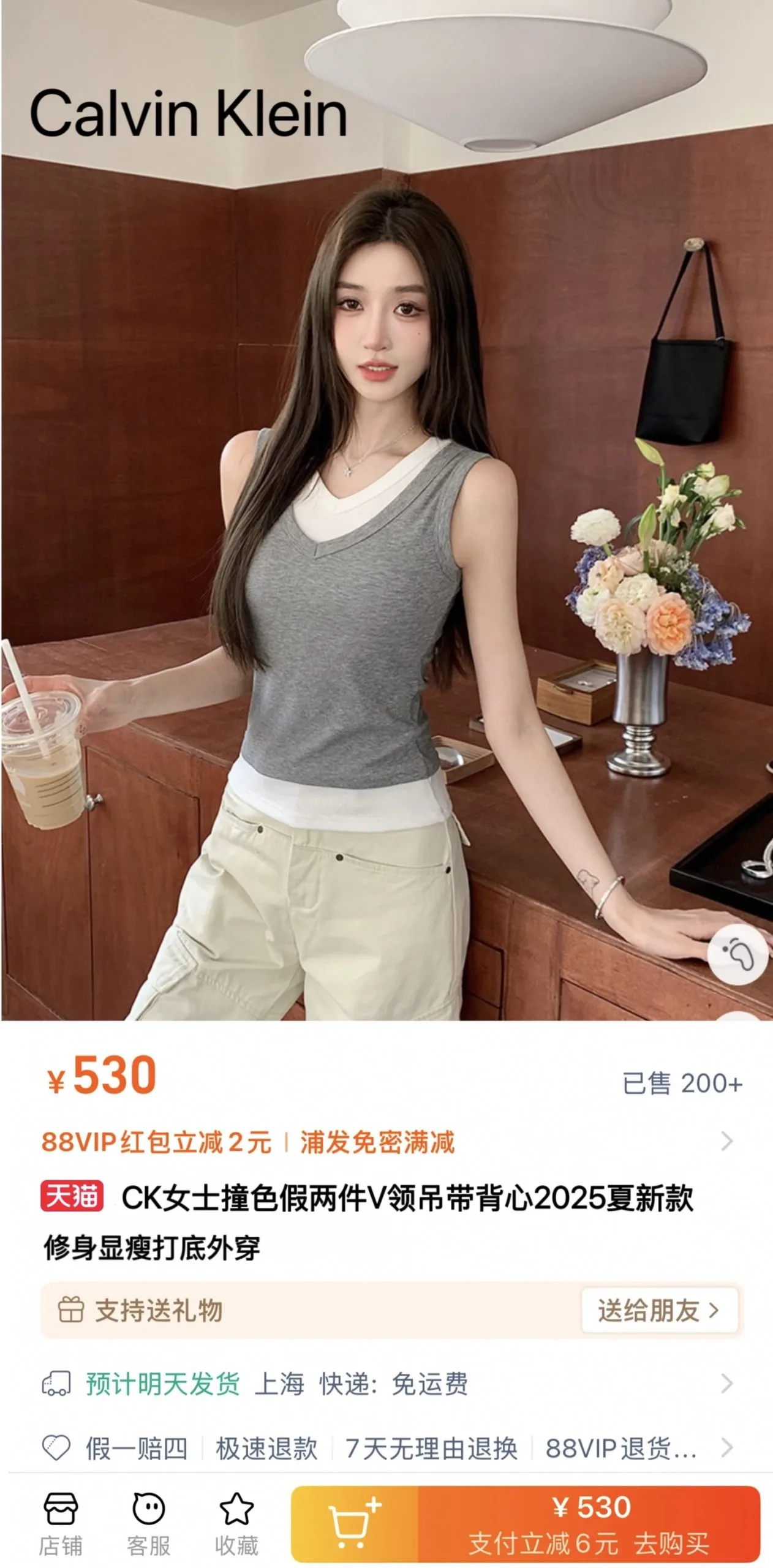Viewport: 773px width, 1568px height.
Task: Tap 去购买 to buy for ¥530
Action: pyautogui.click(x=589, y=1525)
